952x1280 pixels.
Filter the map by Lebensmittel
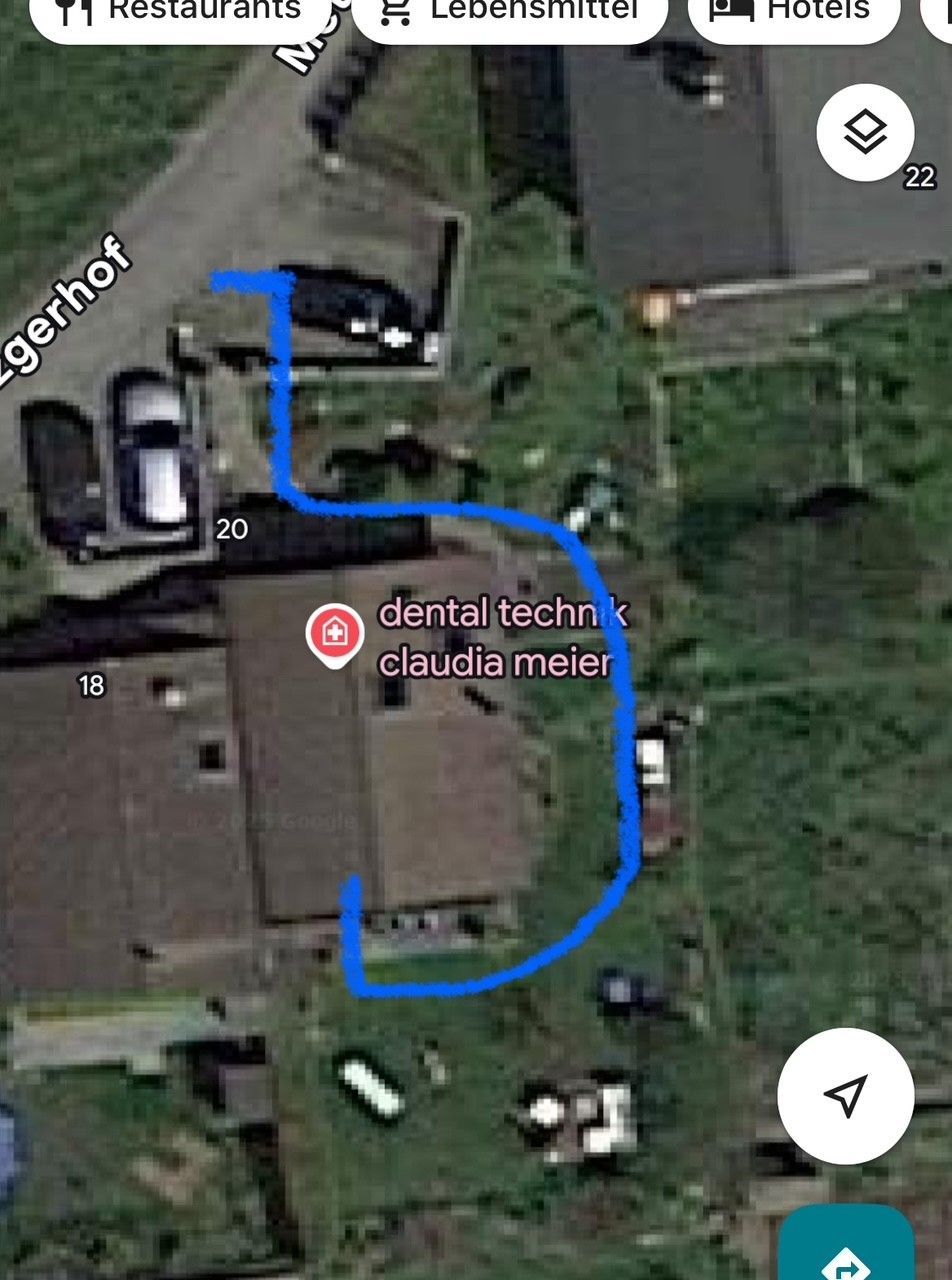(510, 14)
